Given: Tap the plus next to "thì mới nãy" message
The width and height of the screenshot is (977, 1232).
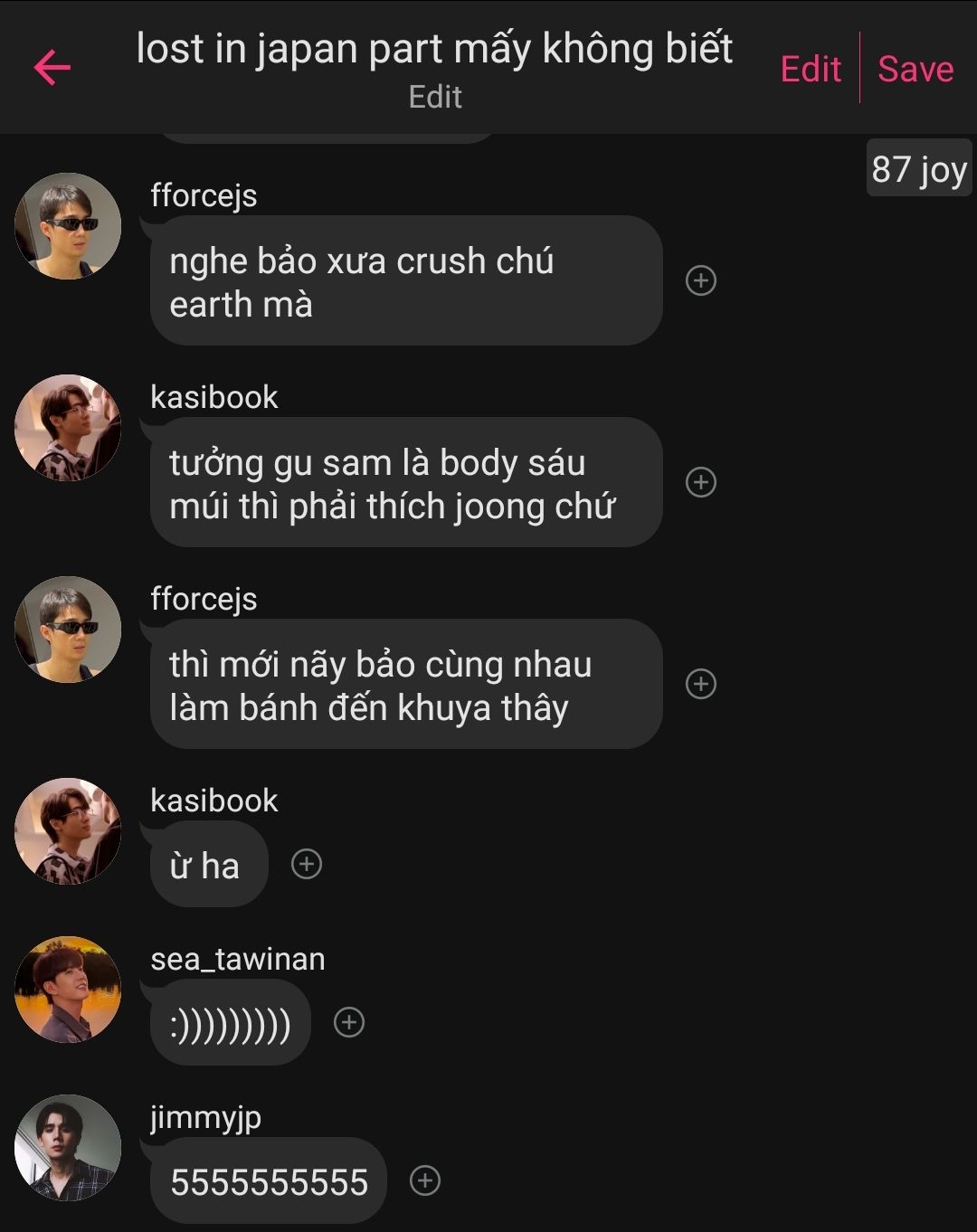Looking at the screenshot, I should coord(701,684).
